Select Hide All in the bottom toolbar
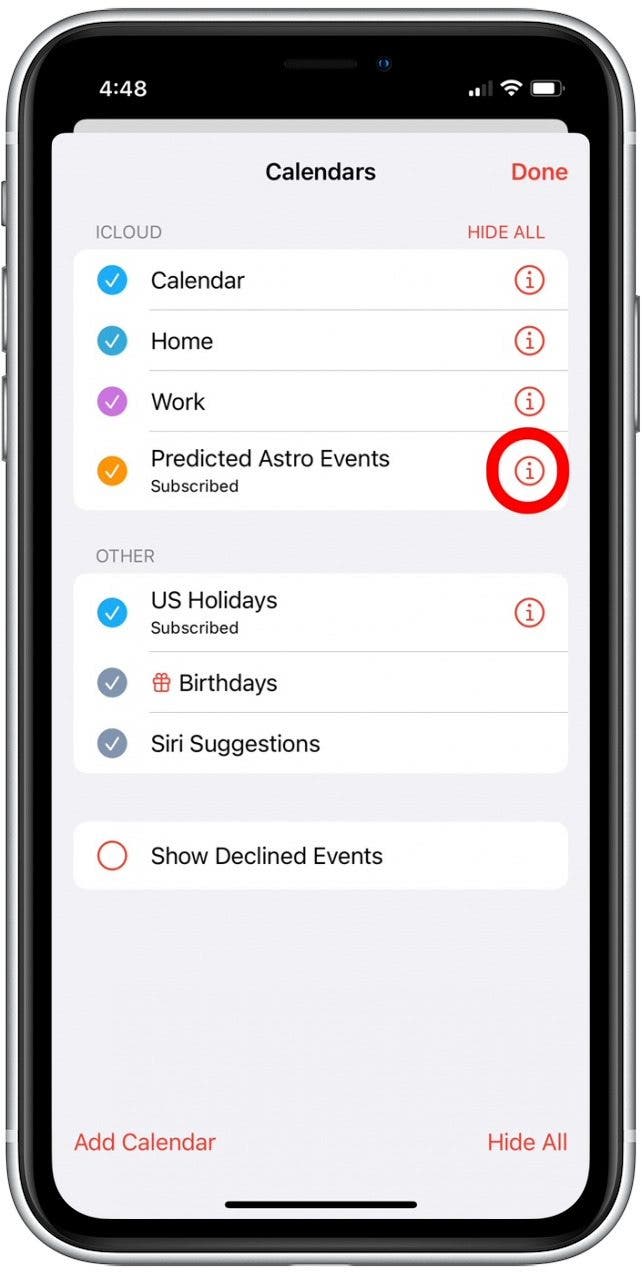642x1274 pixels. (x=527, y=1142)
